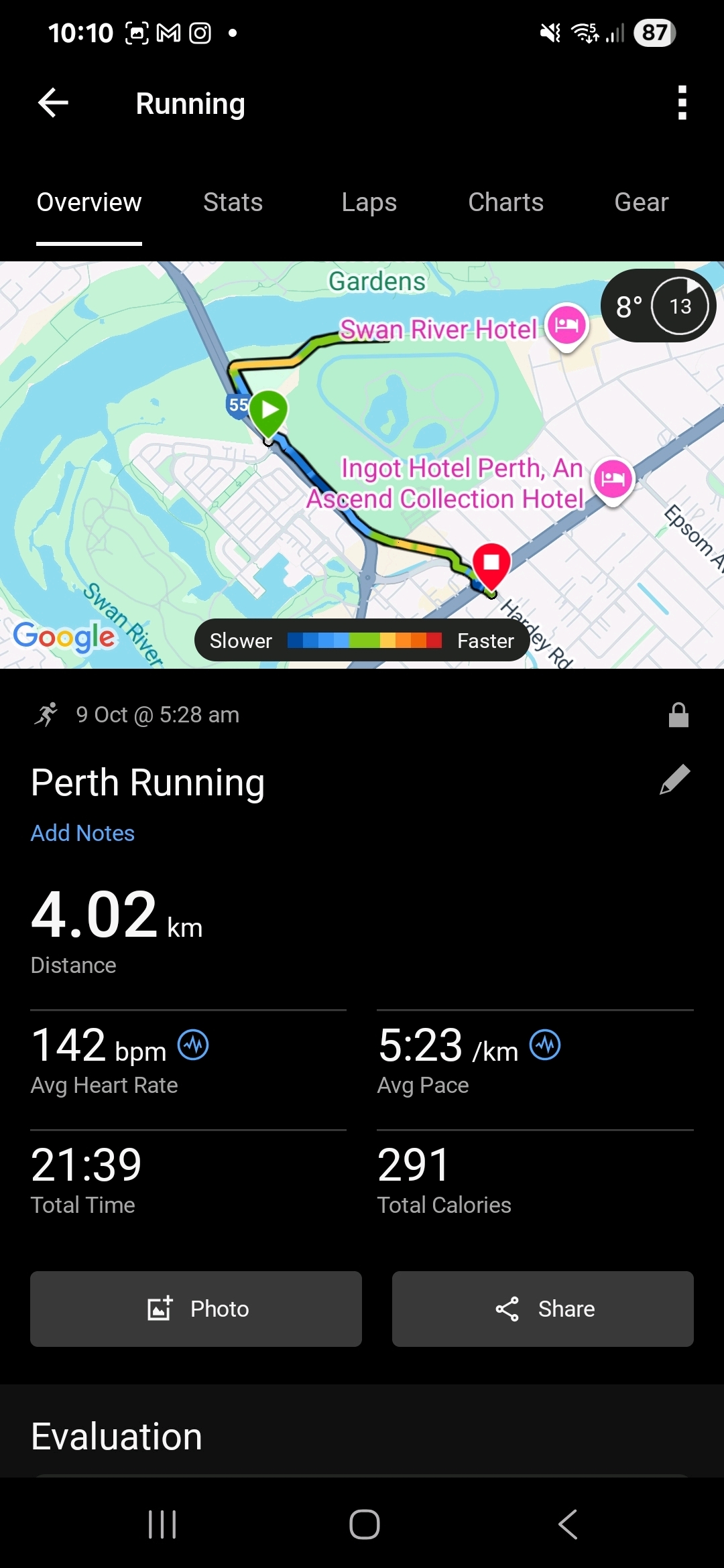
Task: Add a photo to this activity
Action: [196, 1309]
